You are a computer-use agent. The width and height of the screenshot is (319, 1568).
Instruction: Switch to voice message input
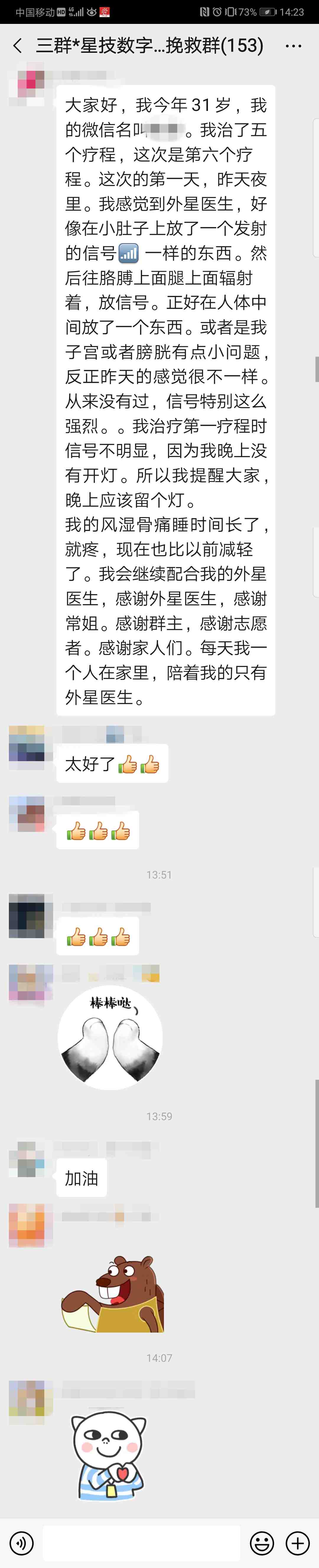pyautogui.click(x=21, y=1543)
